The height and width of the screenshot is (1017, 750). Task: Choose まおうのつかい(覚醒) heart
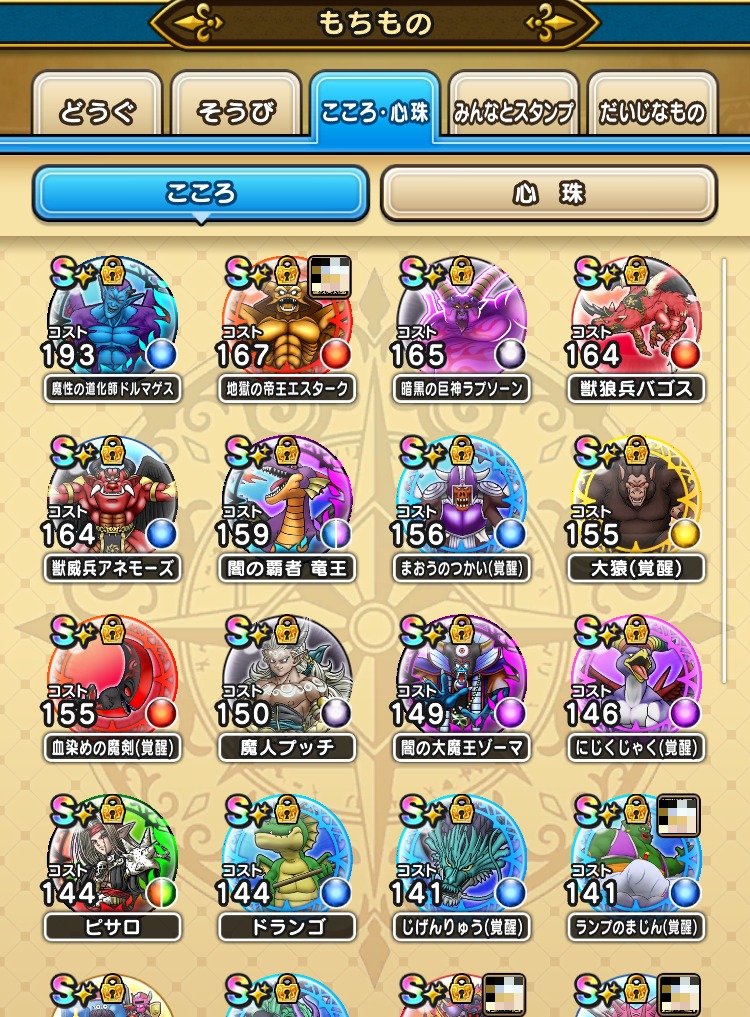click(x=460, y=498)
